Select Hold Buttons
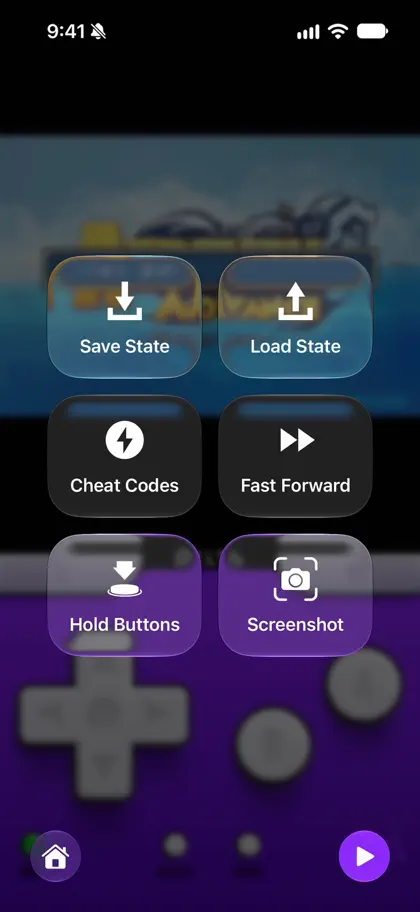420x912 pixels. (124, 595)
